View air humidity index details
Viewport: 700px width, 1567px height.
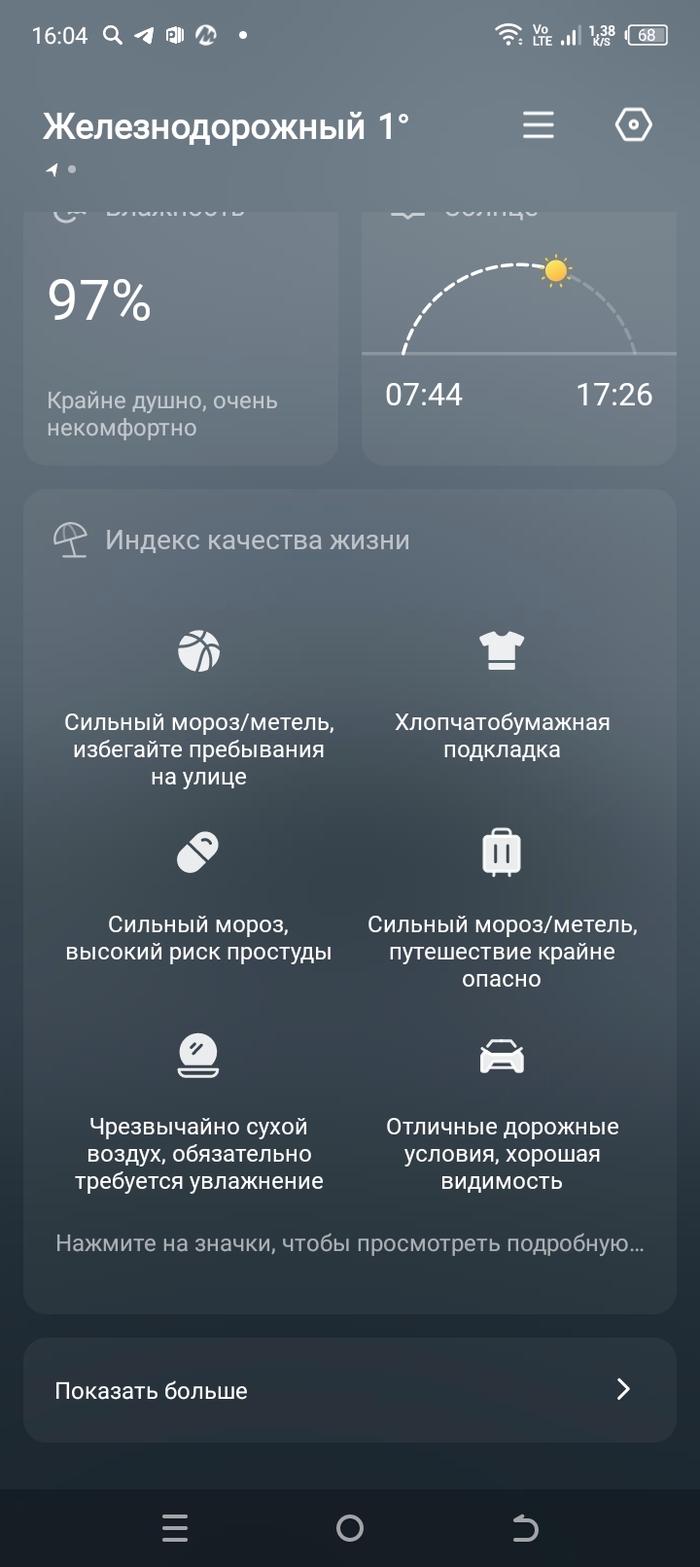pos(198,1056)
